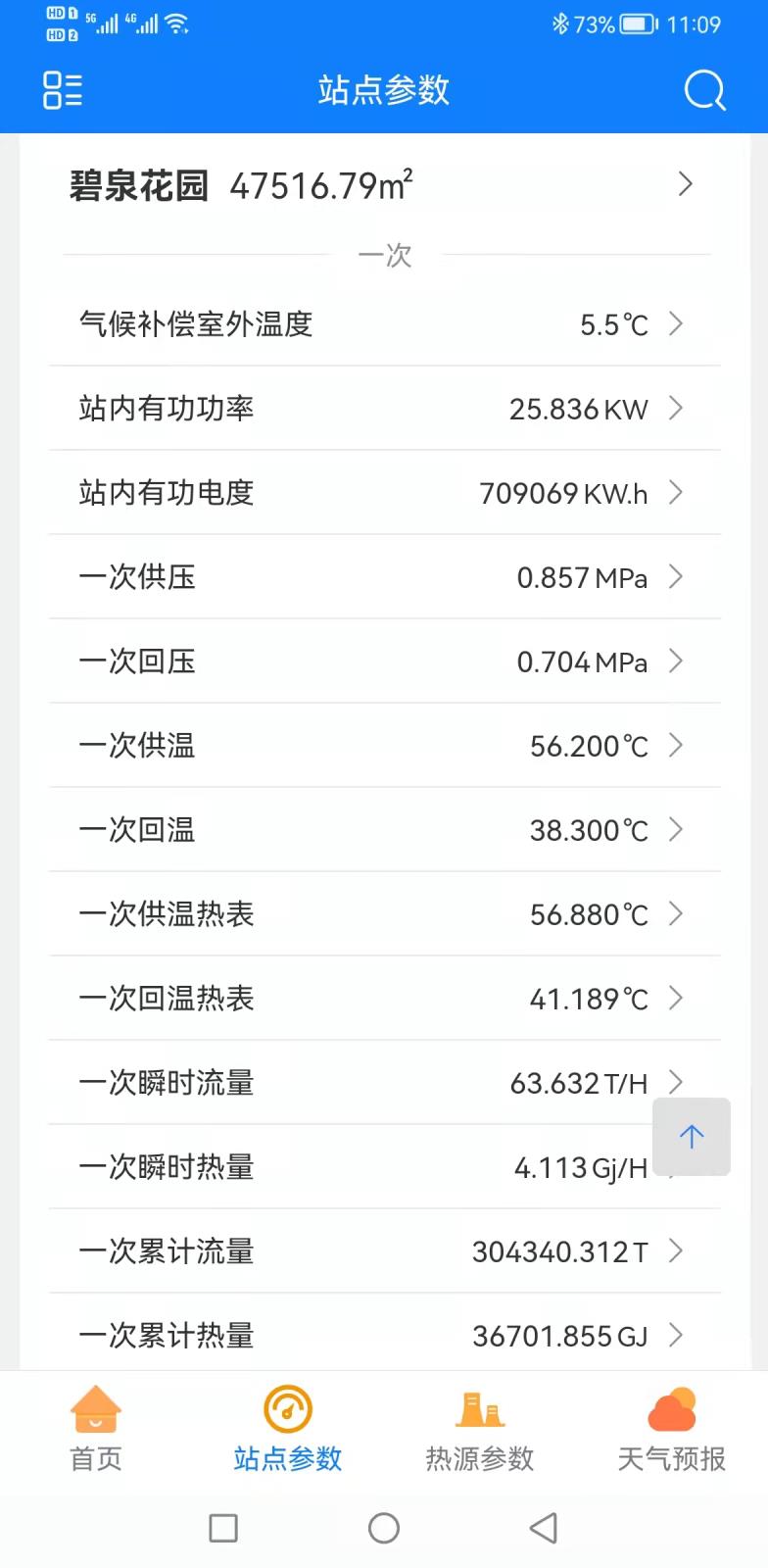The height and width of the screenshot is (1568, 768).
Task: Open the menu list icon in top bar
Action: point(62,90)
